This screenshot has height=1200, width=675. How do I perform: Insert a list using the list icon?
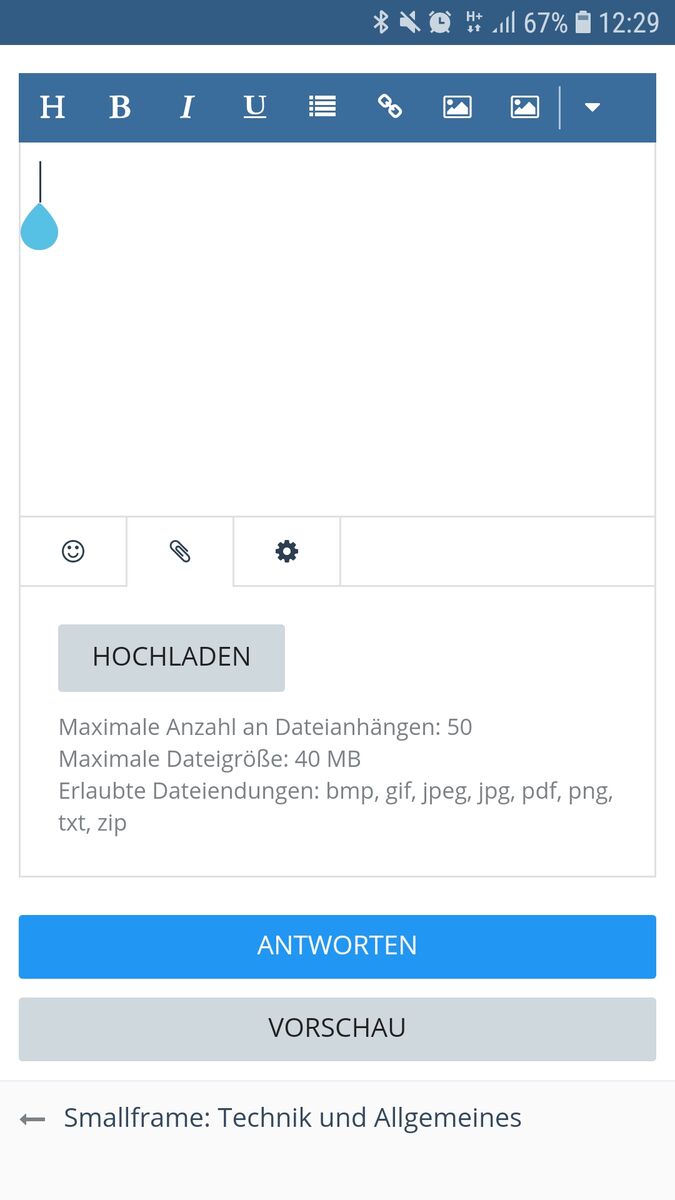click(x=322, y=107)
